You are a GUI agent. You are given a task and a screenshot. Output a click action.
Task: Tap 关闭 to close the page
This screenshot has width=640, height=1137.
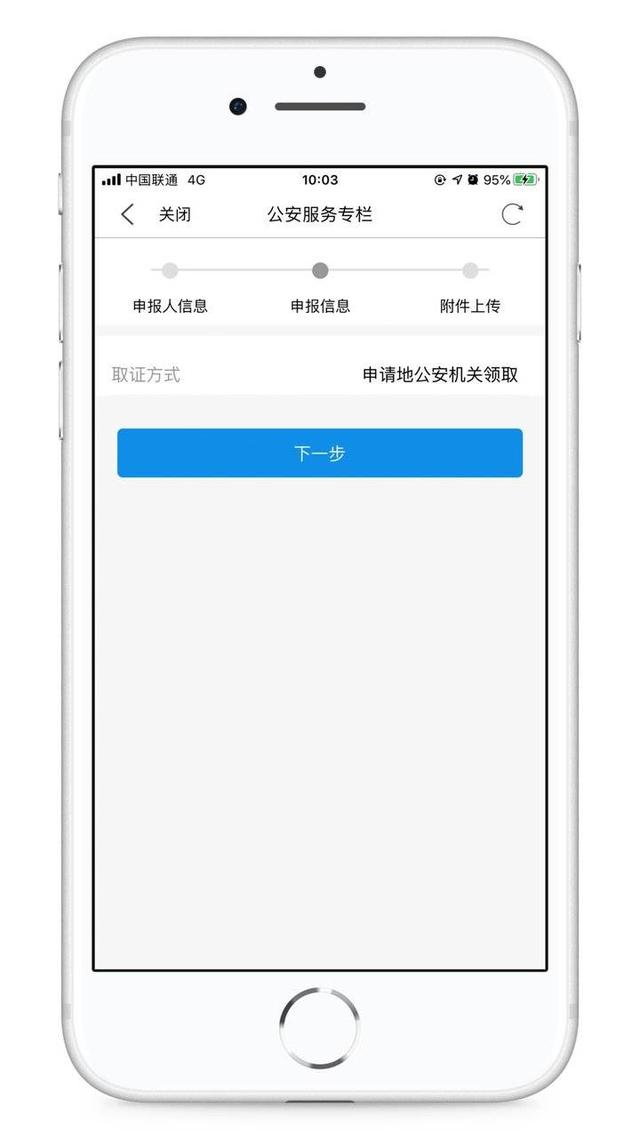click(x=174, y=215)
